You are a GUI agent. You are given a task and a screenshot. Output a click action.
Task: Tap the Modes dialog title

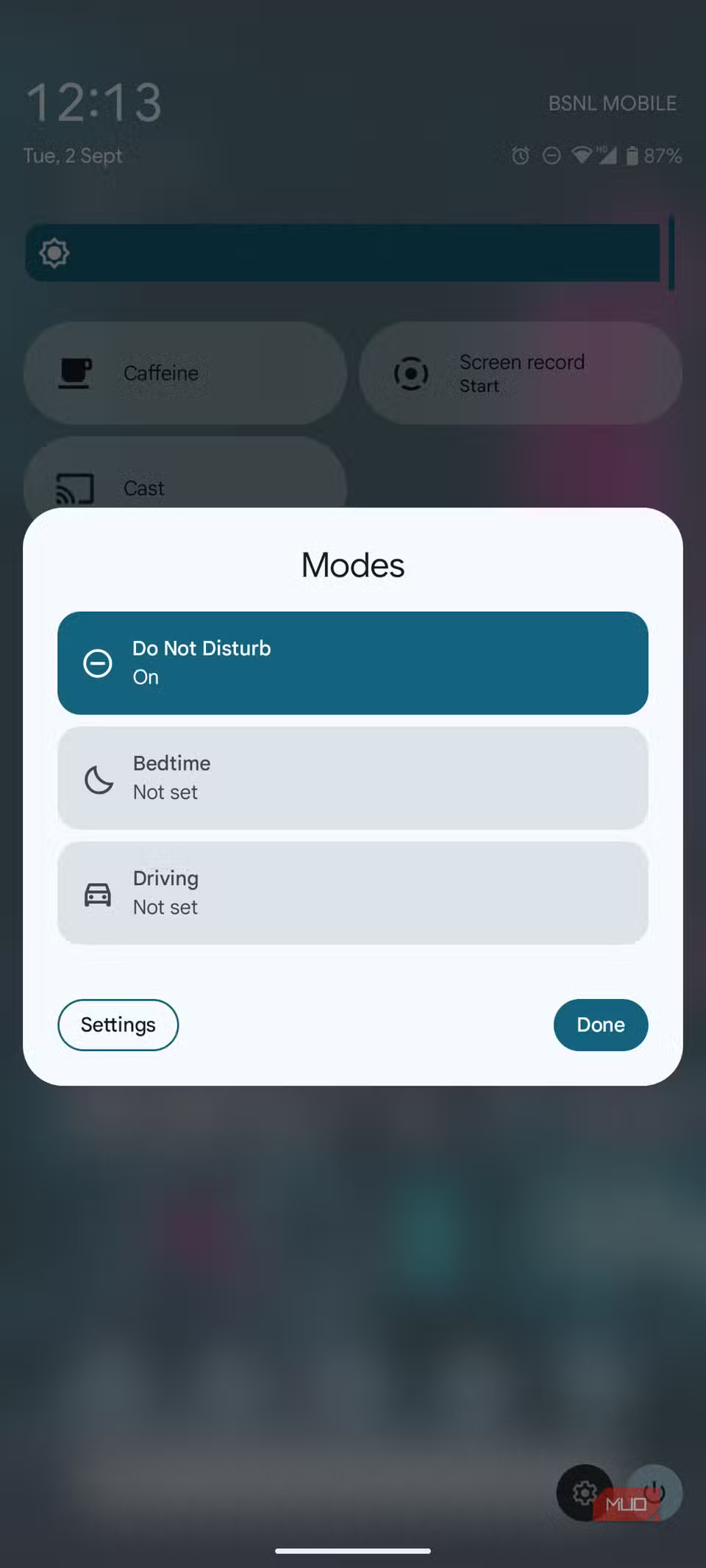point(352,565)
